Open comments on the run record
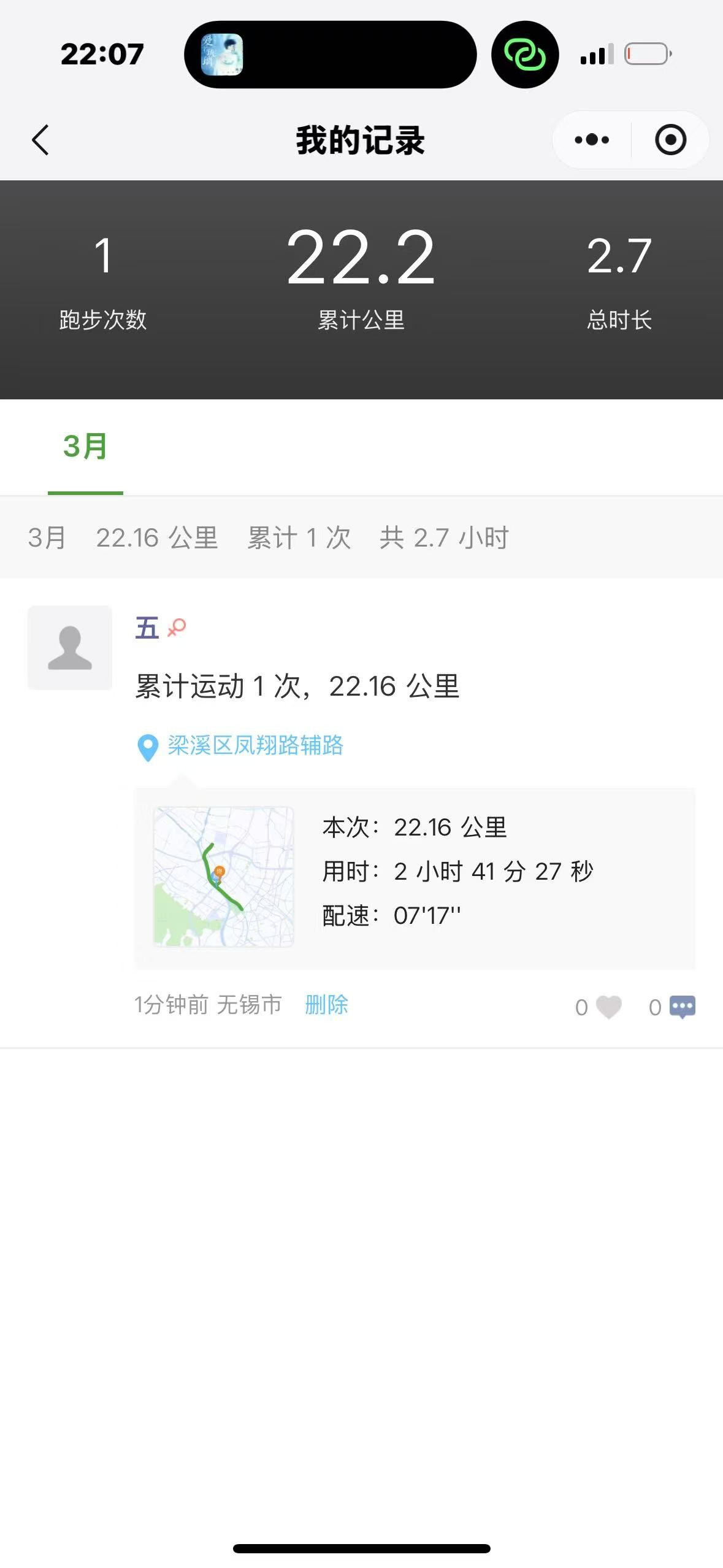 pos(682,1007)
